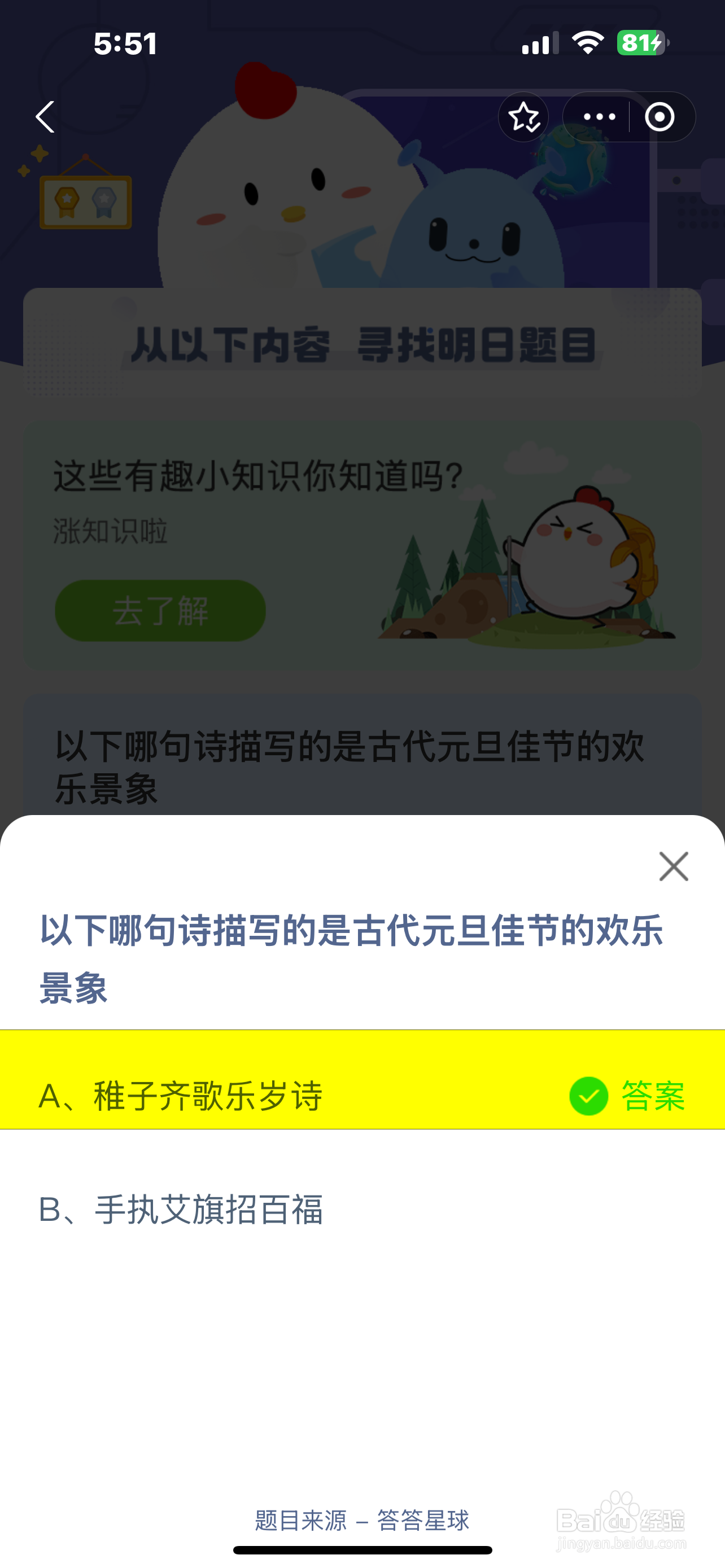Tap the star favorite icon
This screenshot has width=725, height=1568.
pos(523,117)
